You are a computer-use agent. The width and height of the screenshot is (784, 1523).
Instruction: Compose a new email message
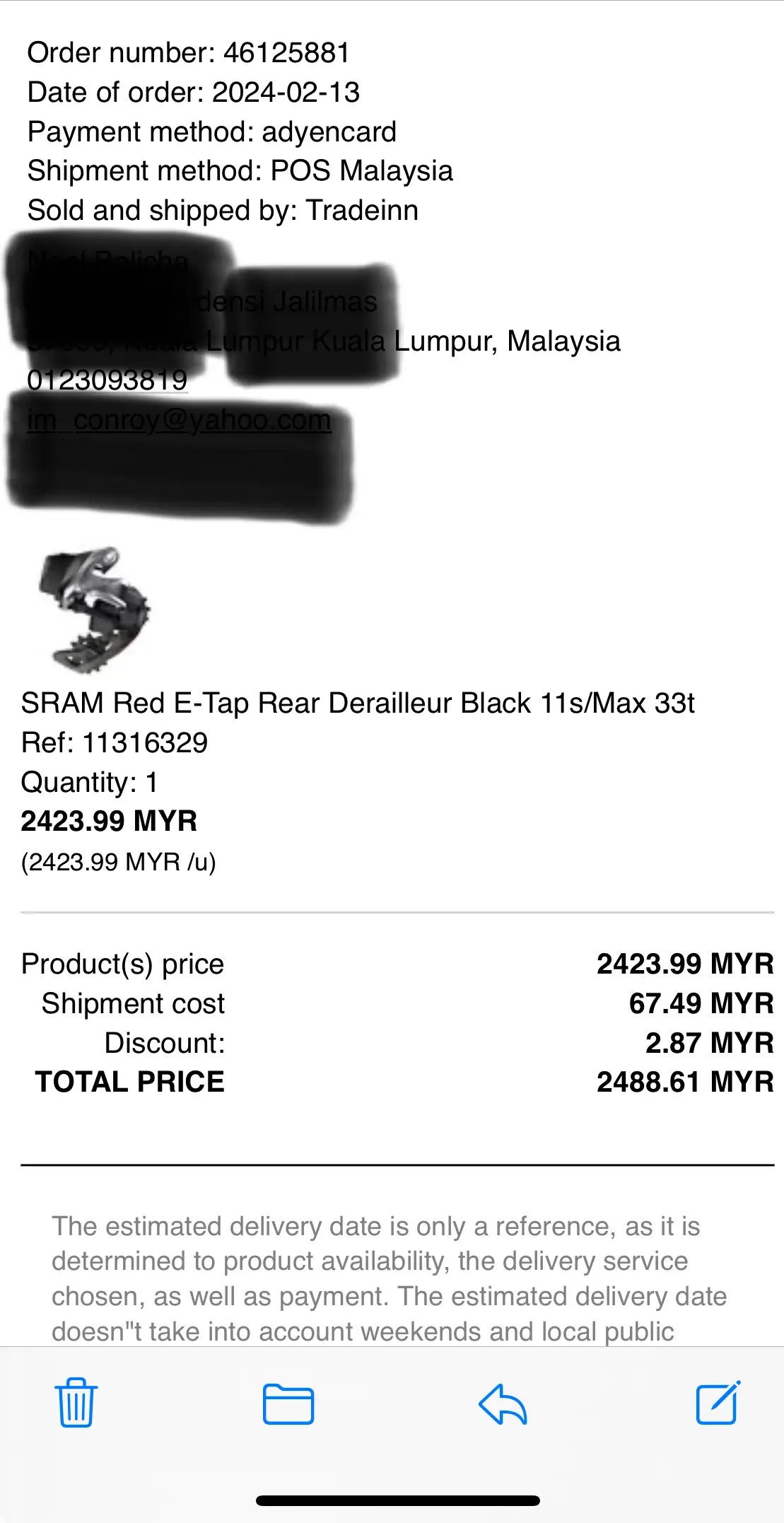coord(718,1402)
